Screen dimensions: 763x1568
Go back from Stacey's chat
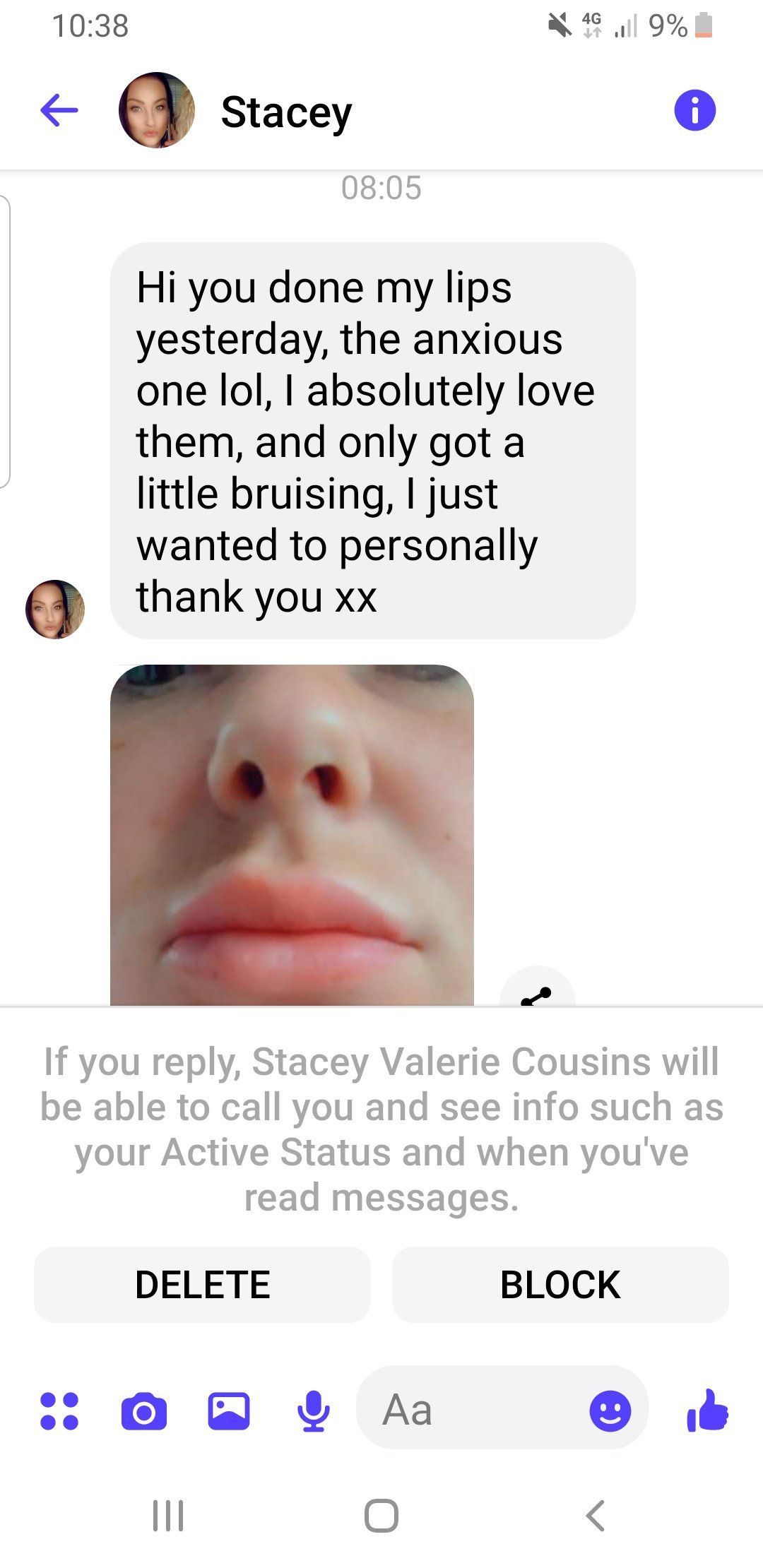[59, 111]
